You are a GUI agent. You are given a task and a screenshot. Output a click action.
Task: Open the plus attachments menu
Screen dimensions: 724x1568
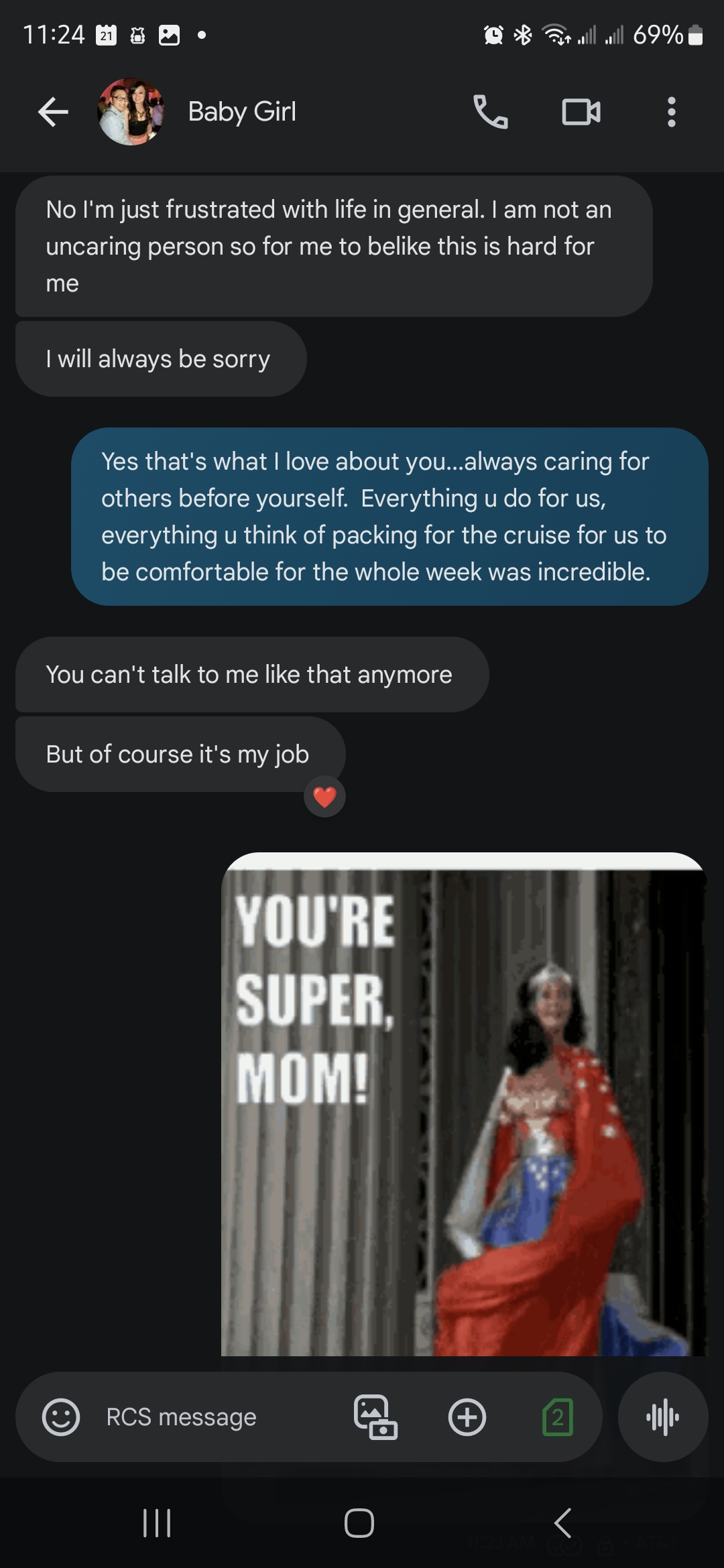click(467, 1417)
